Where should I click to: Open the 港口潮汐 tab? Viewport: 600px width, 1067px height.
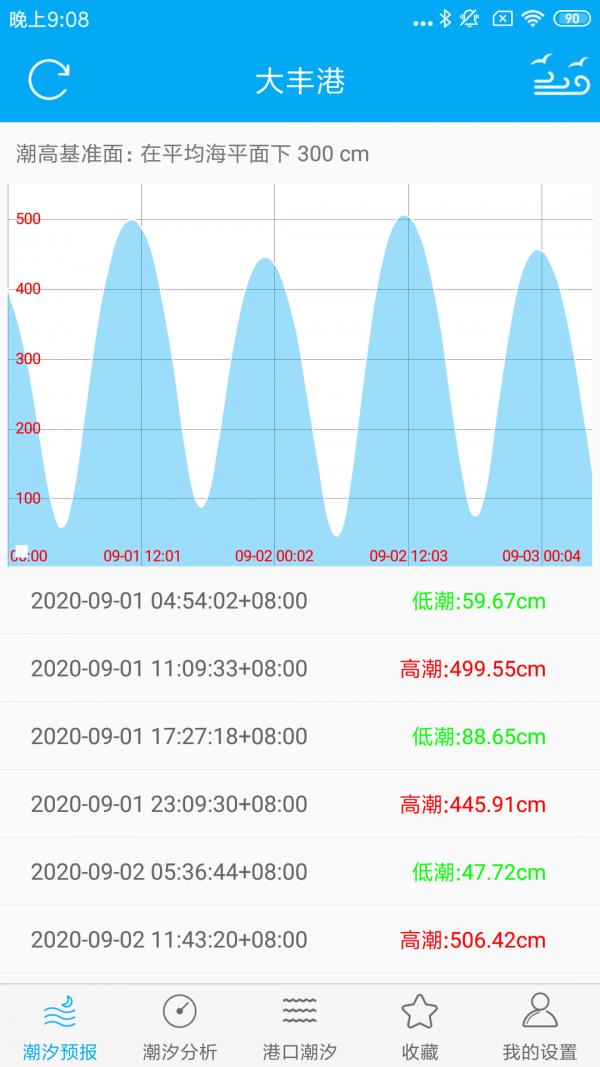[x=299, y=1026]
